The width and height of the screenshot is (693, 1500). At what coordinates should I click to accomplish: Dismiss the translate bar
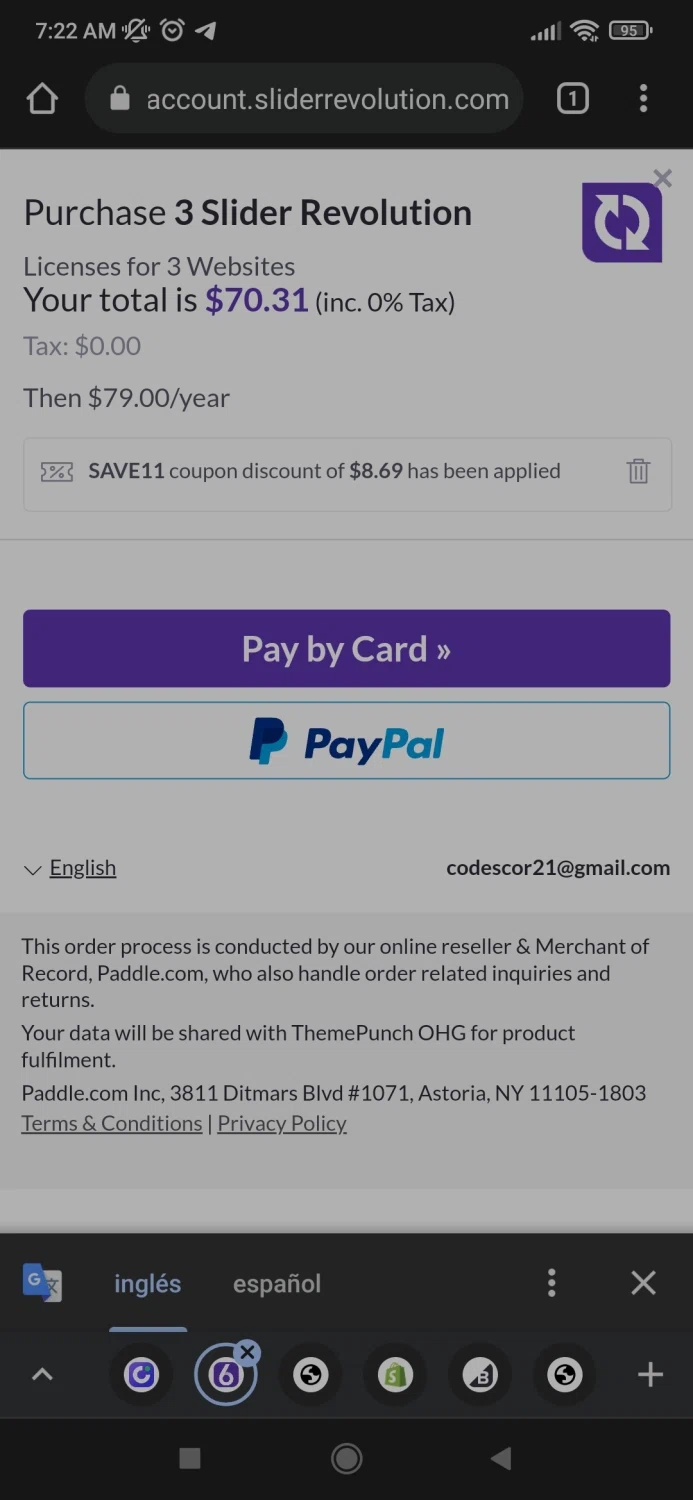643,1284
